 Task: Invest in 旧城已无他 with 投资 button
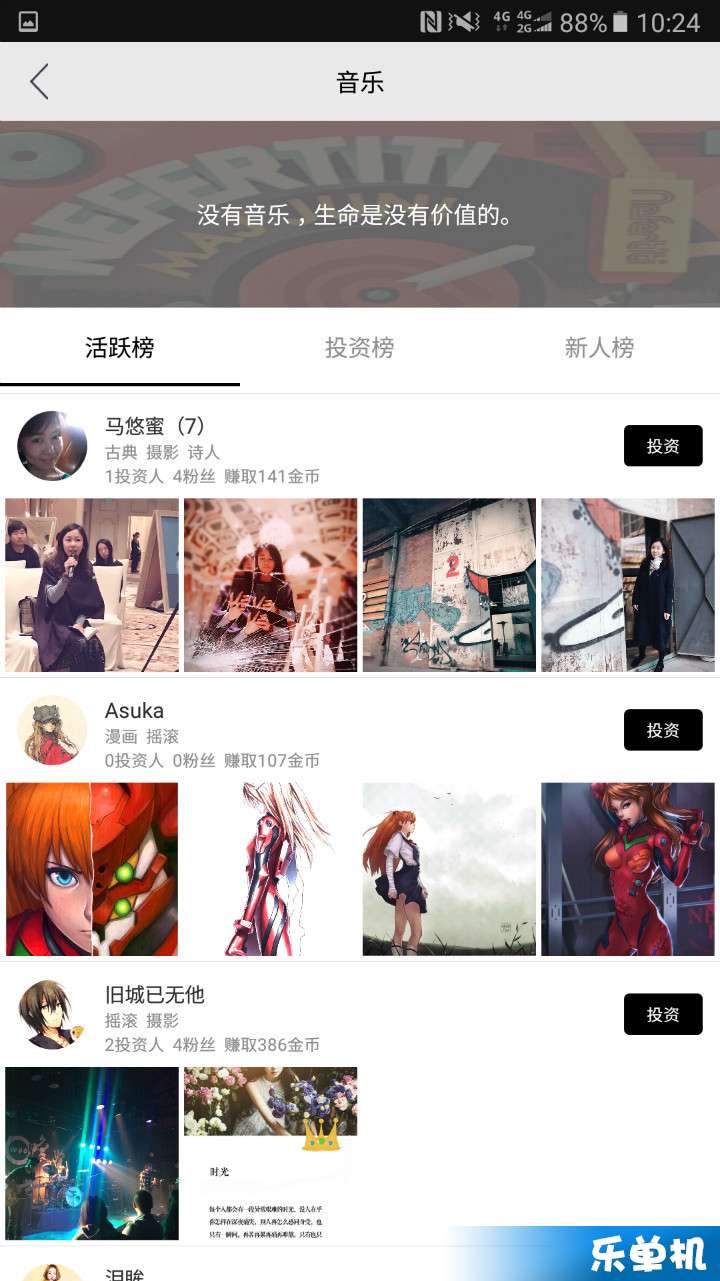(663, 1014)
